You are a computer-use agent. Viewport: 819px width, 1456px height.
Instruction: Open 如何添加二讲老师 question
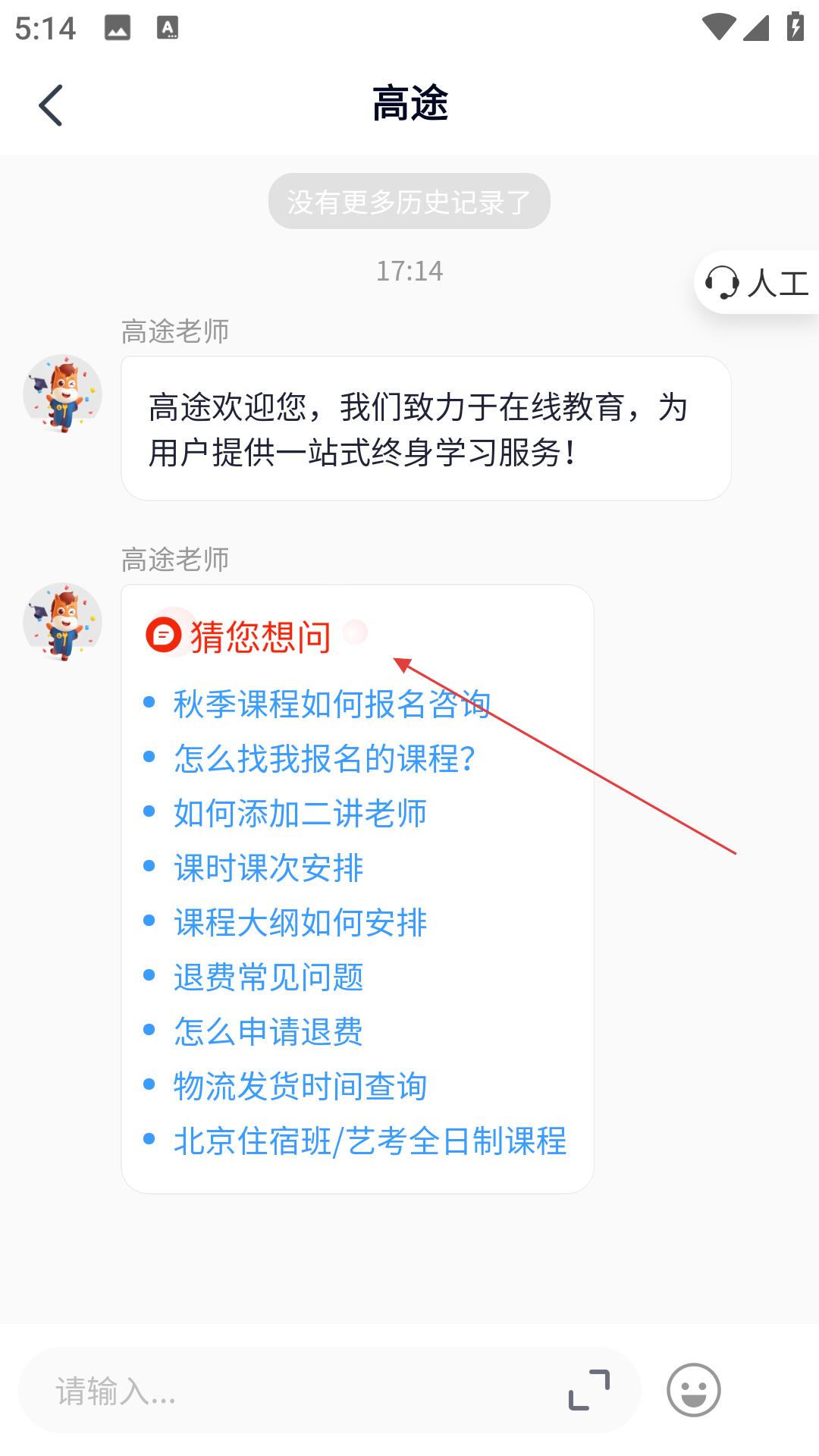click(x=300, y=813)
